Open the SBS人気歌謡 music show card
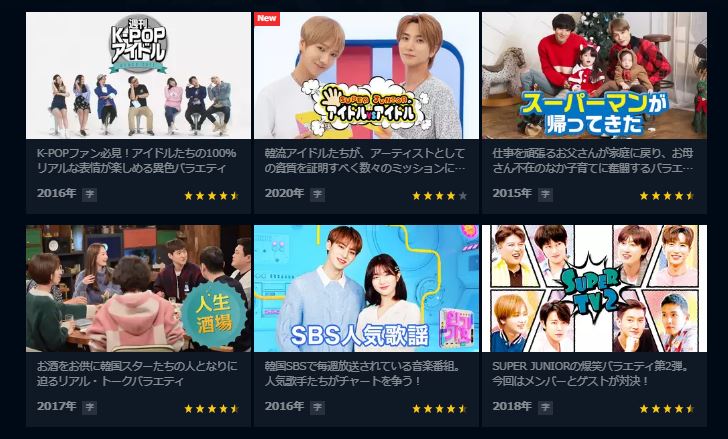The width and height of the screenshot is (728, 439). click(x=366, y=289)
